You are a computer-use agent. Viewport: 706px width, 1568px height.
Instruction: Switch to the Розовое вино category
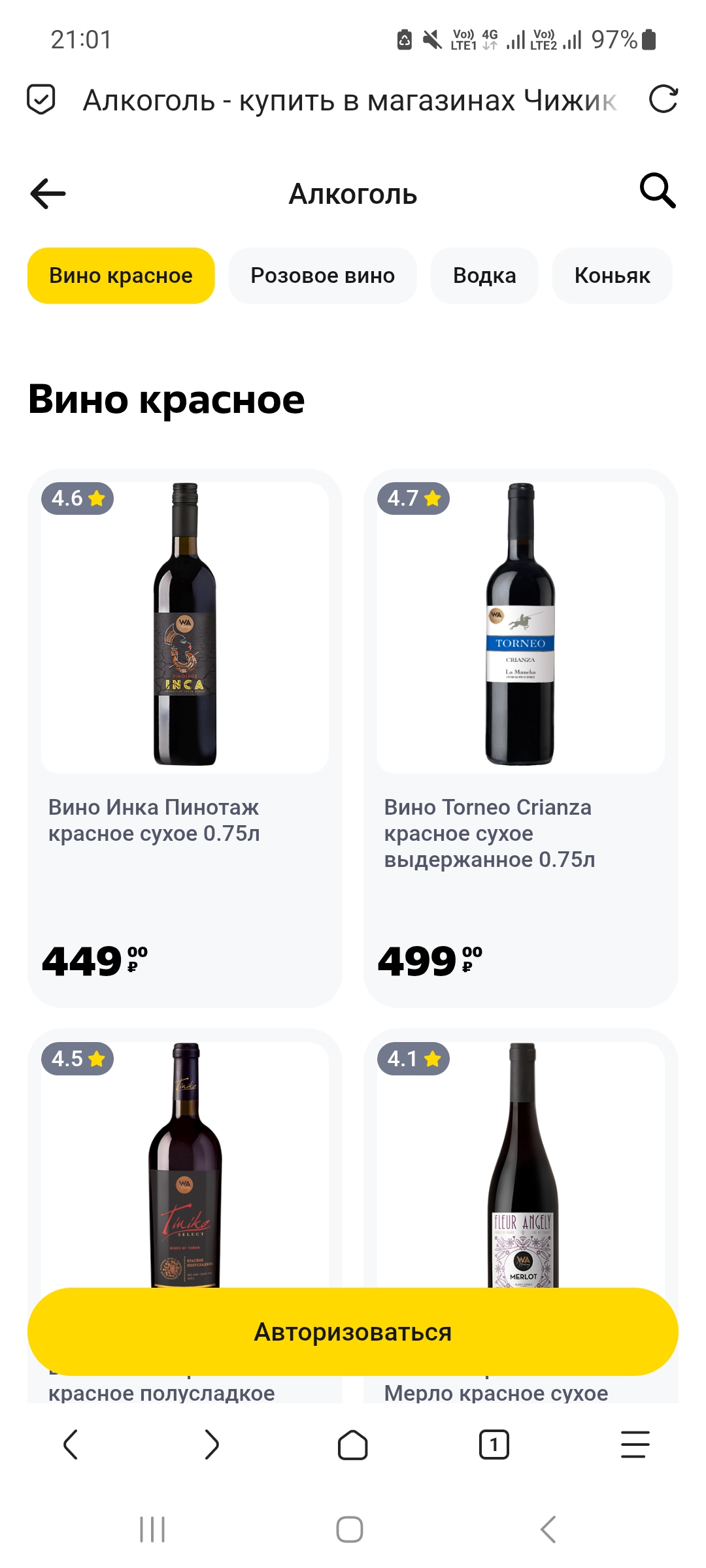click(x=323, y=276)
